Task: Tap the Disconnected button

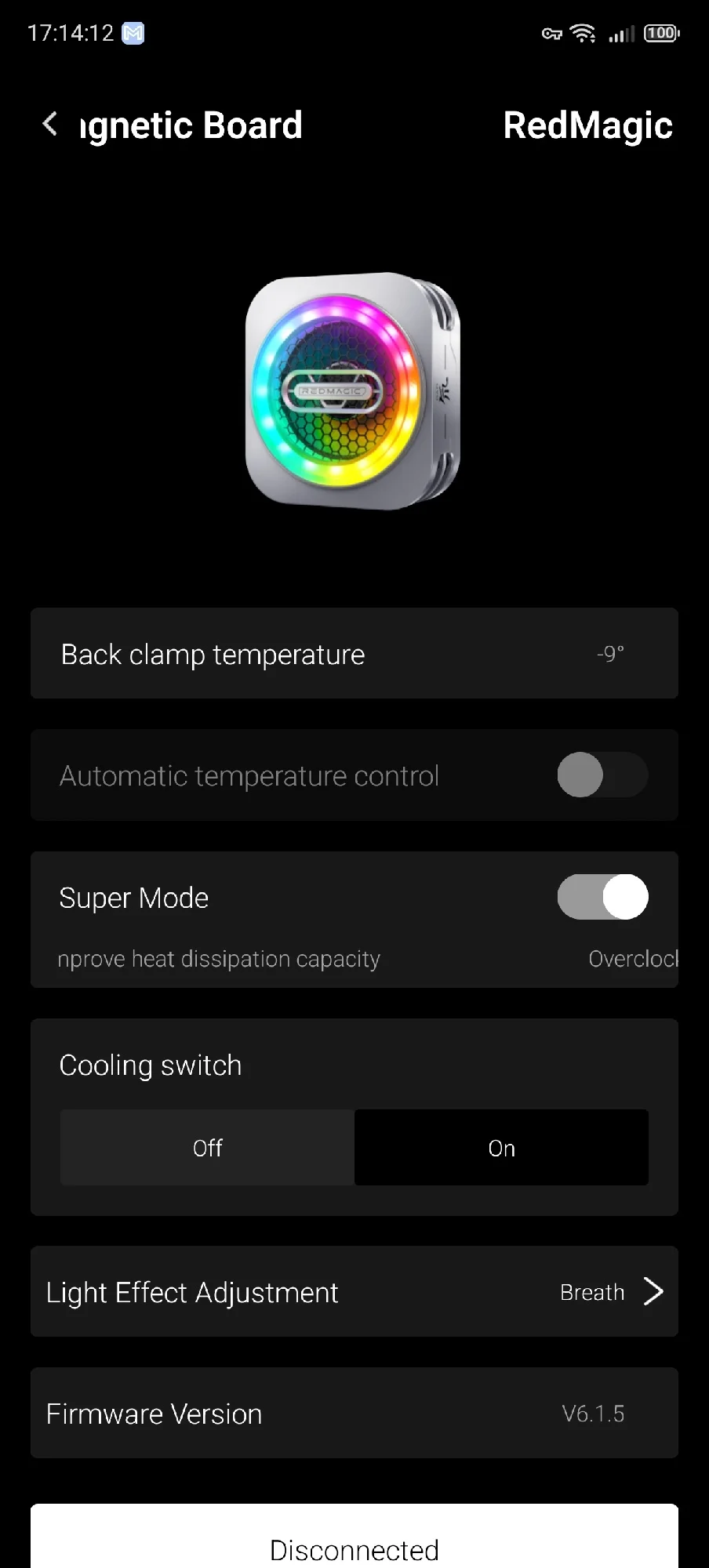Action: tap(354, 1537)
